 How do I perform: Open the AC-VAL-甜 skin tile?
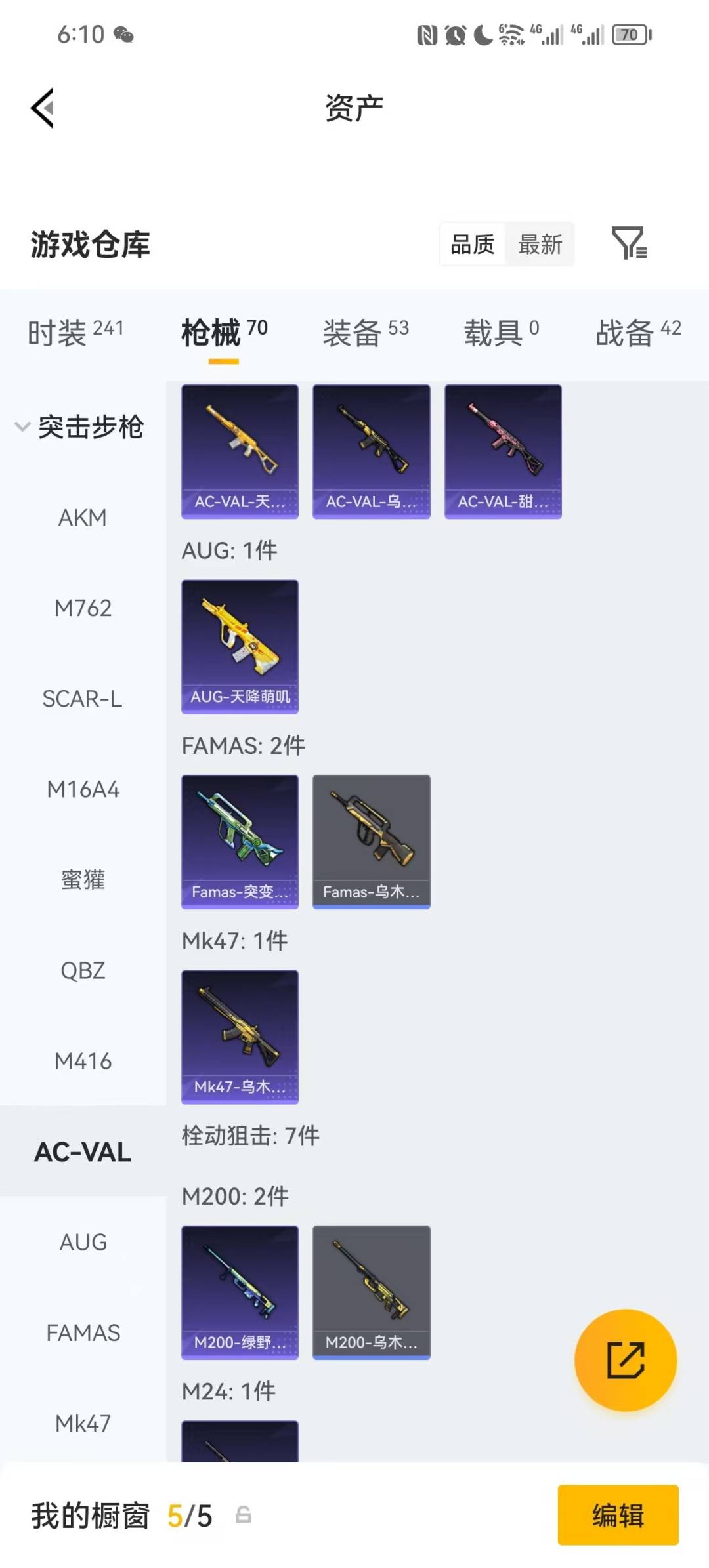[503, 451]
